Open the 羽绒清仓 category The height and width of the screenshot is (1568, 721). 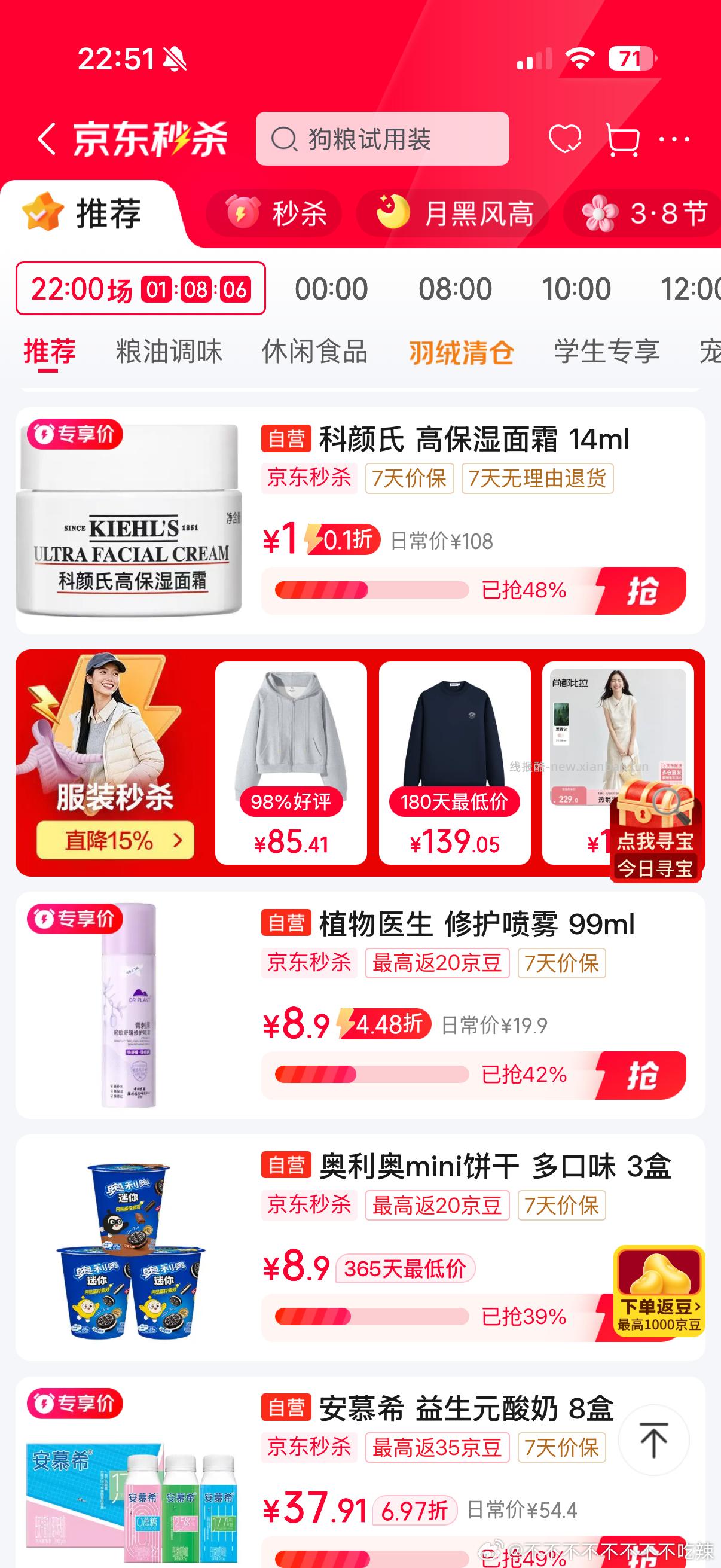tap(461, 352)
